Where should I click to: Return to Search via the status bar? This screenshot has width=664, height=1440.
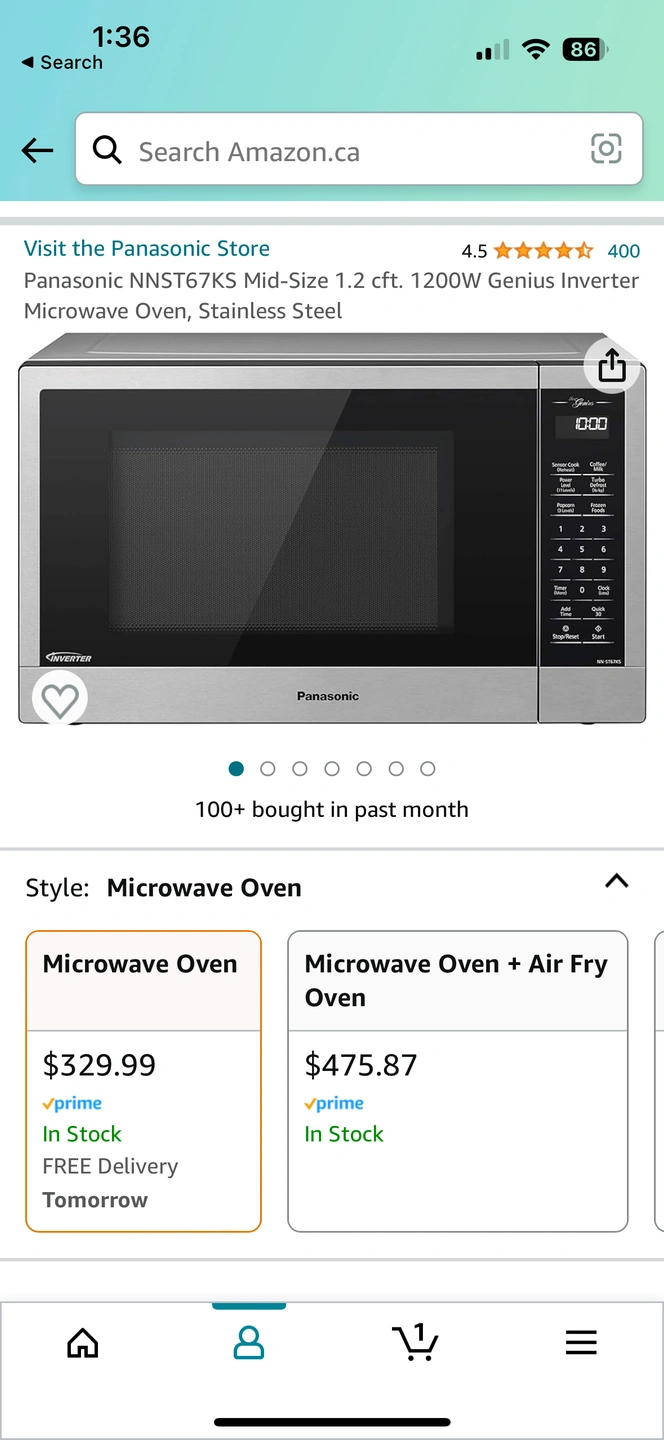pos(62,62)
